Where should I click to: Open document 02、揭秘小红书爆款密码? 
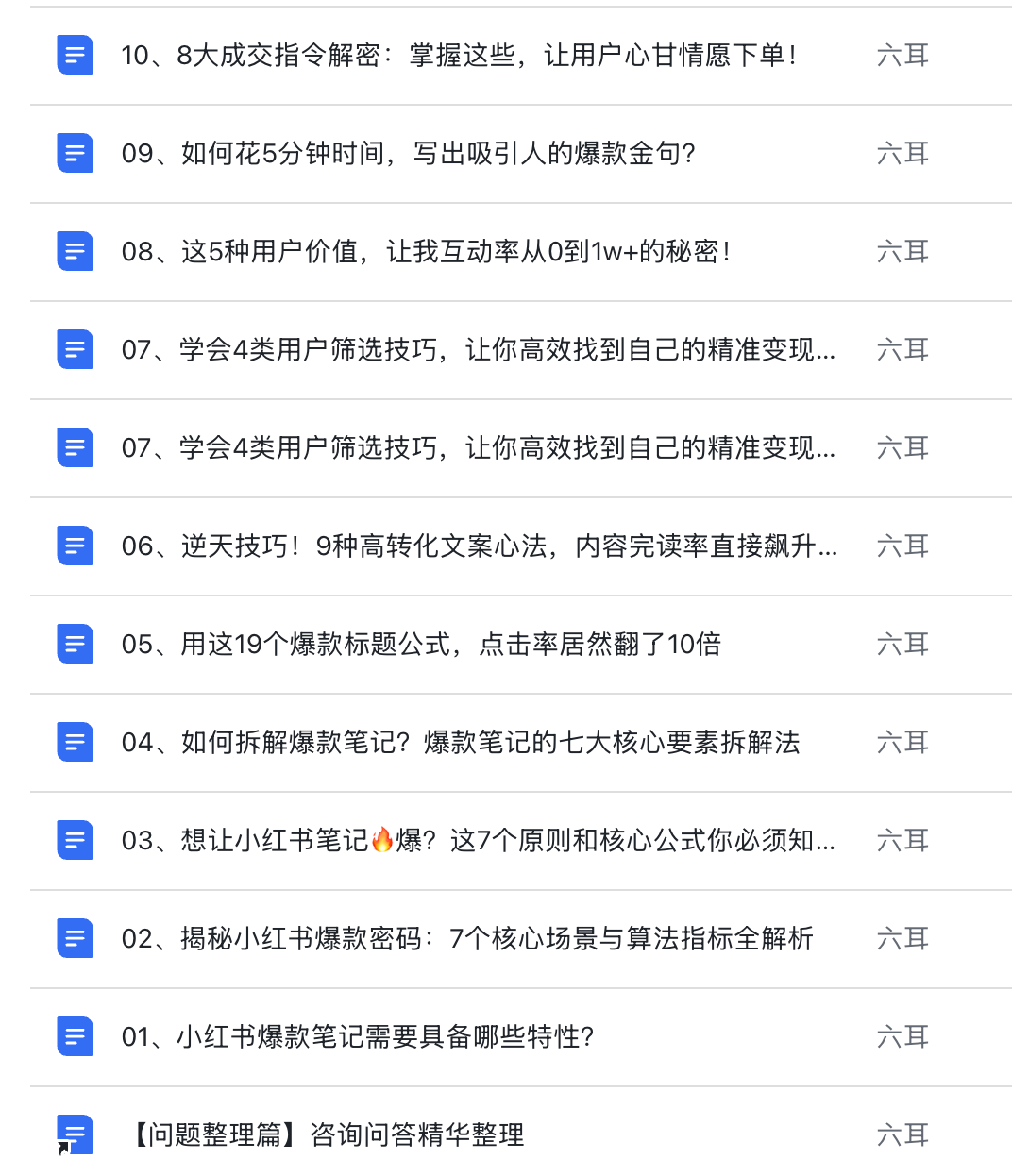466,939
